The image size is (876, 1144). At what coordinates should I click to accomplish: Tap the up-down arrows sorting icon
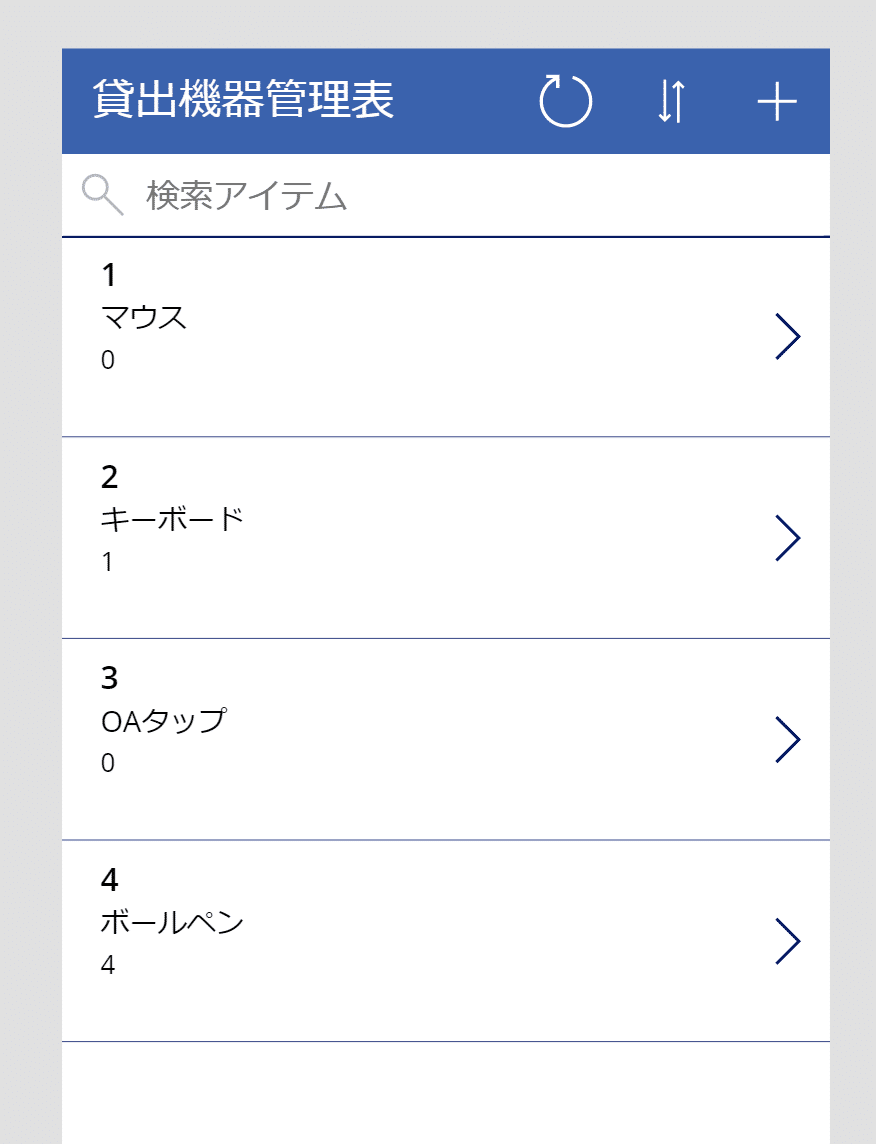(670, 100)
